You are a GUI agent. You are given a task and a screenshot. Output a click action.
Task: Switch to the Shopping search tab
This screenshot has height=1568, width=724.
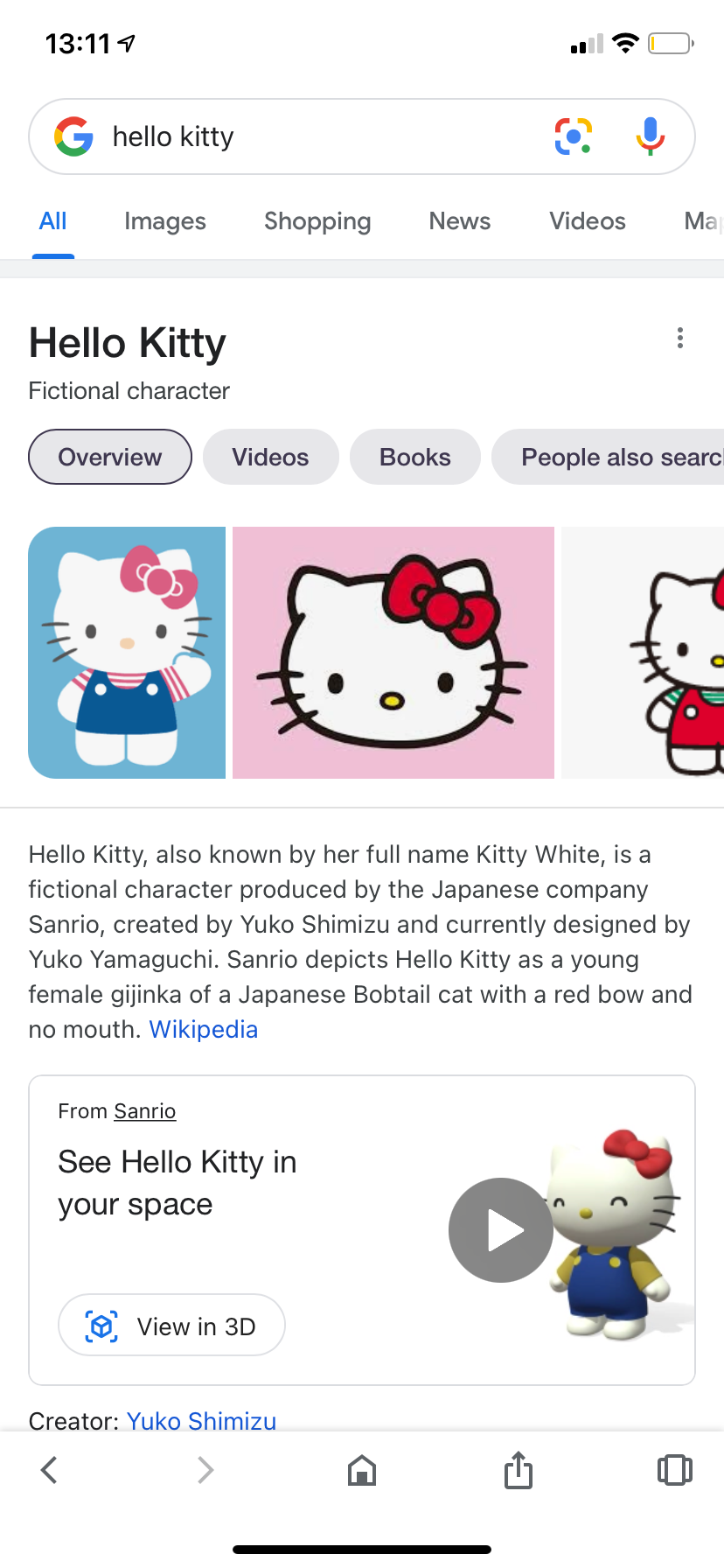pos(317,221)
